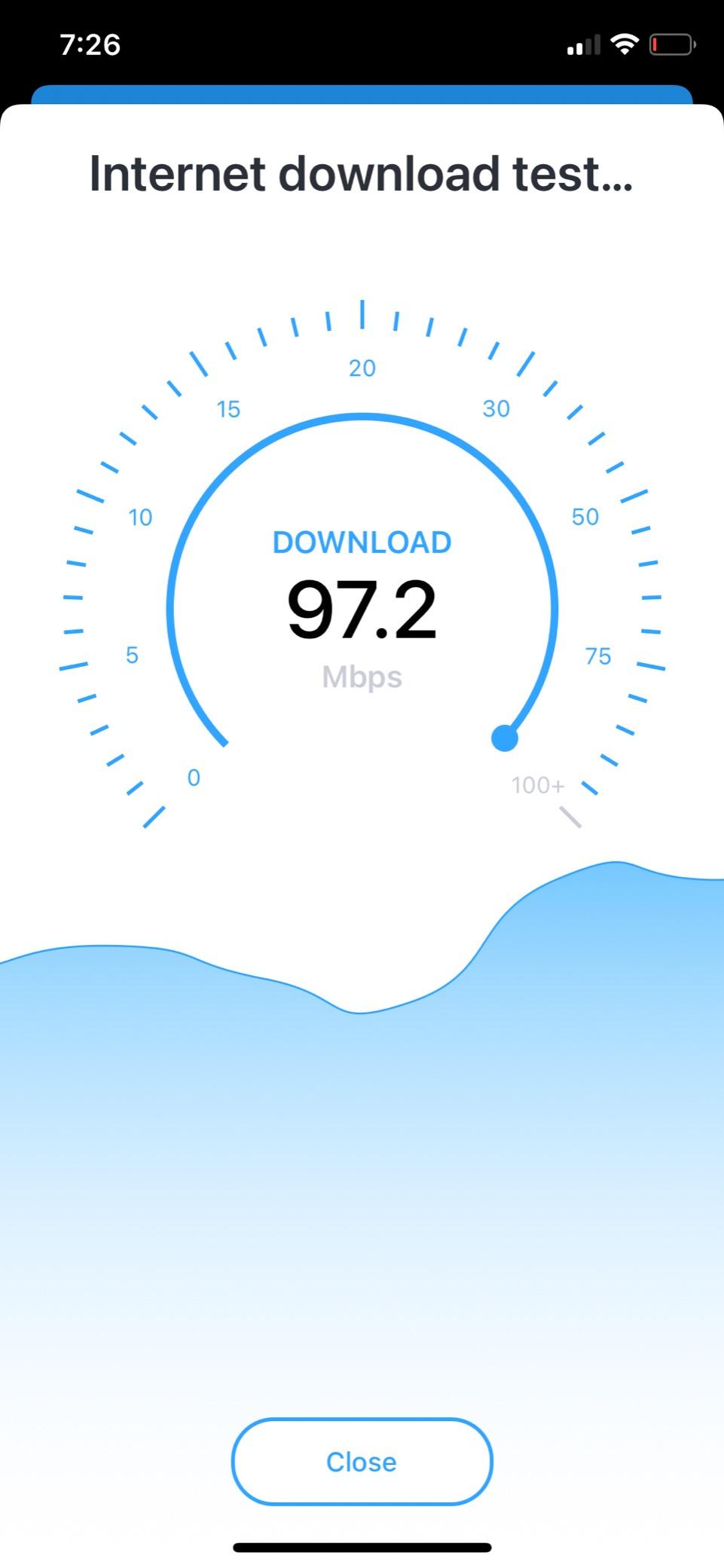
Task: Tap the Wi-Fi status icon
Action: [625, 44]
